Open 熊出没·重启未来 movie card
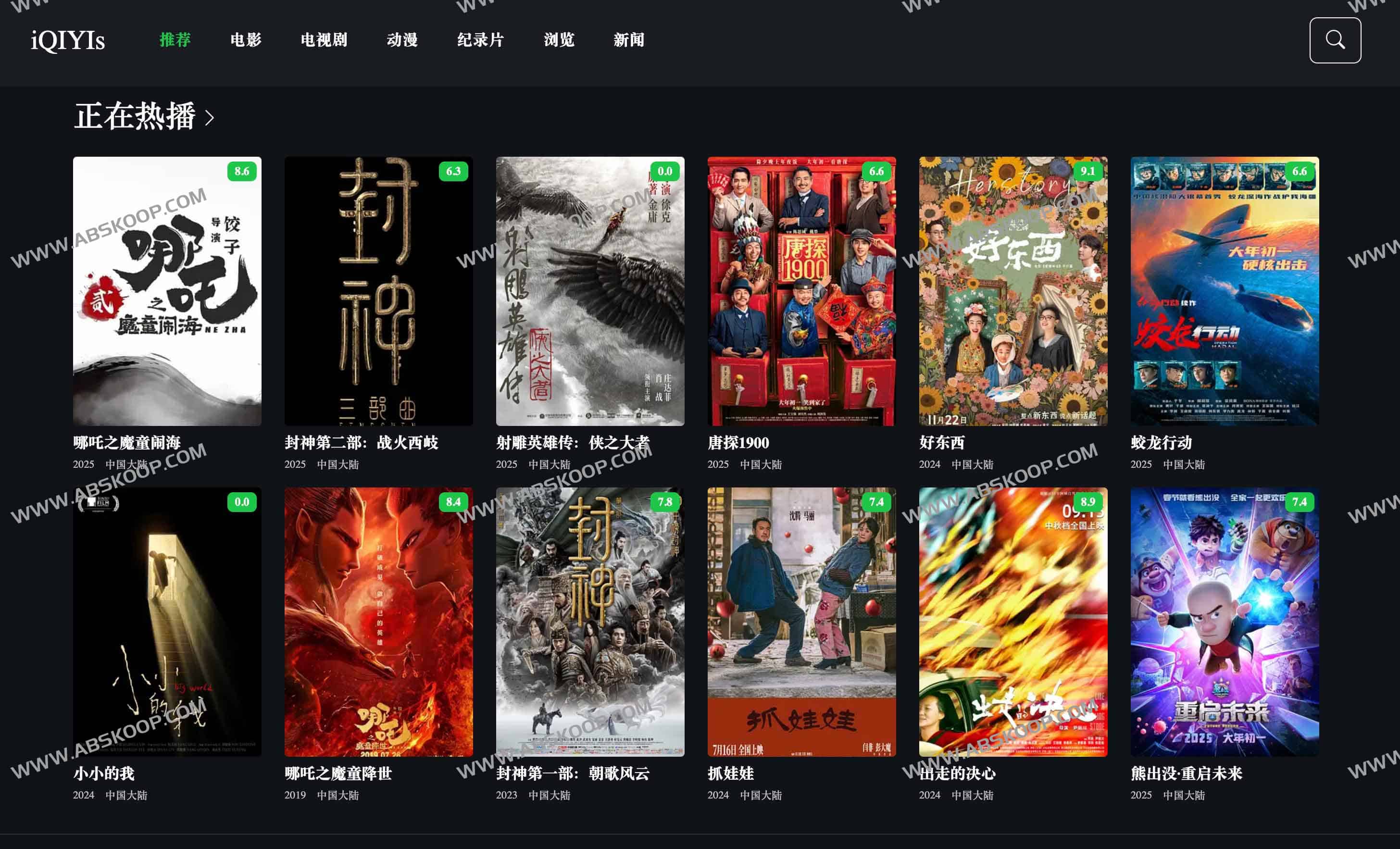 point(1225,622)
